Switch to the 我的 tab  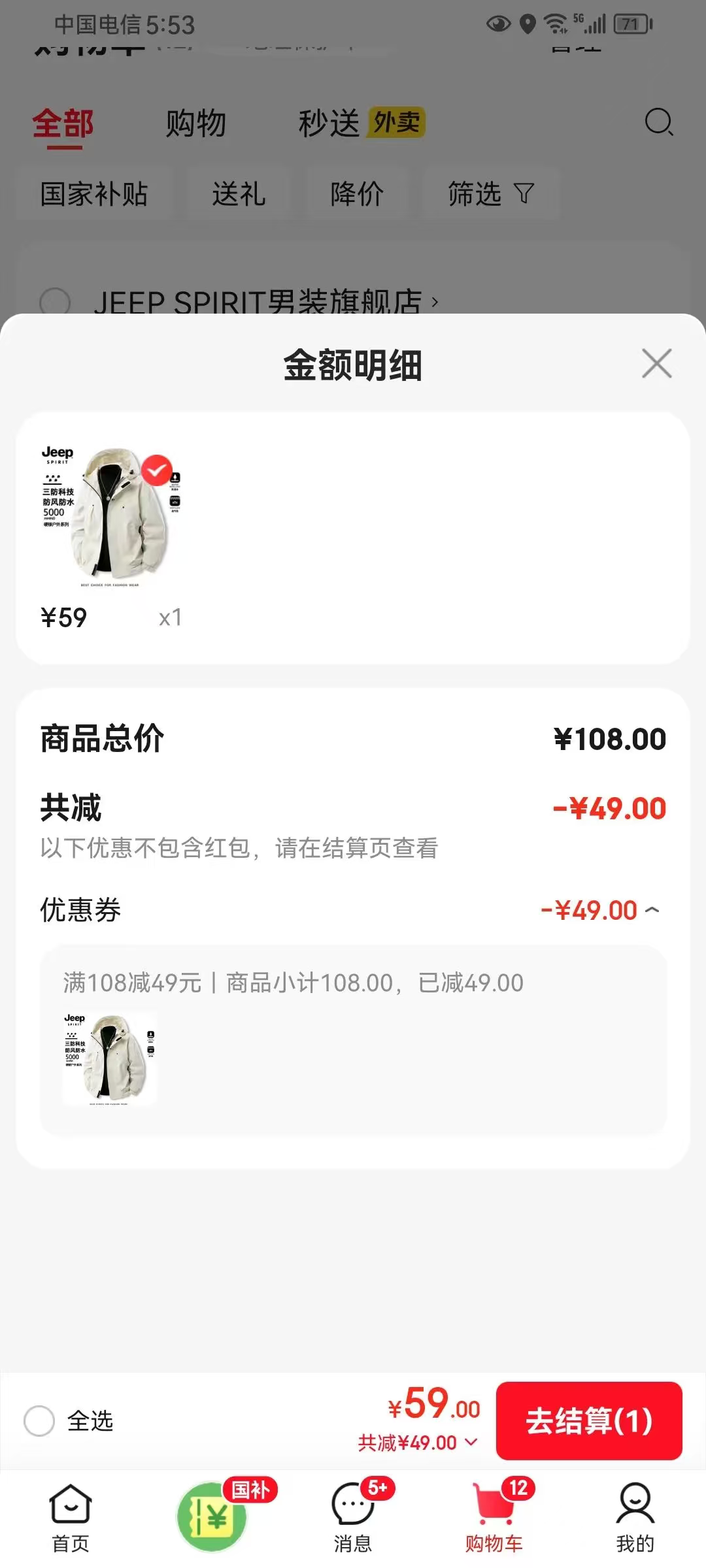click(635, 1518)
